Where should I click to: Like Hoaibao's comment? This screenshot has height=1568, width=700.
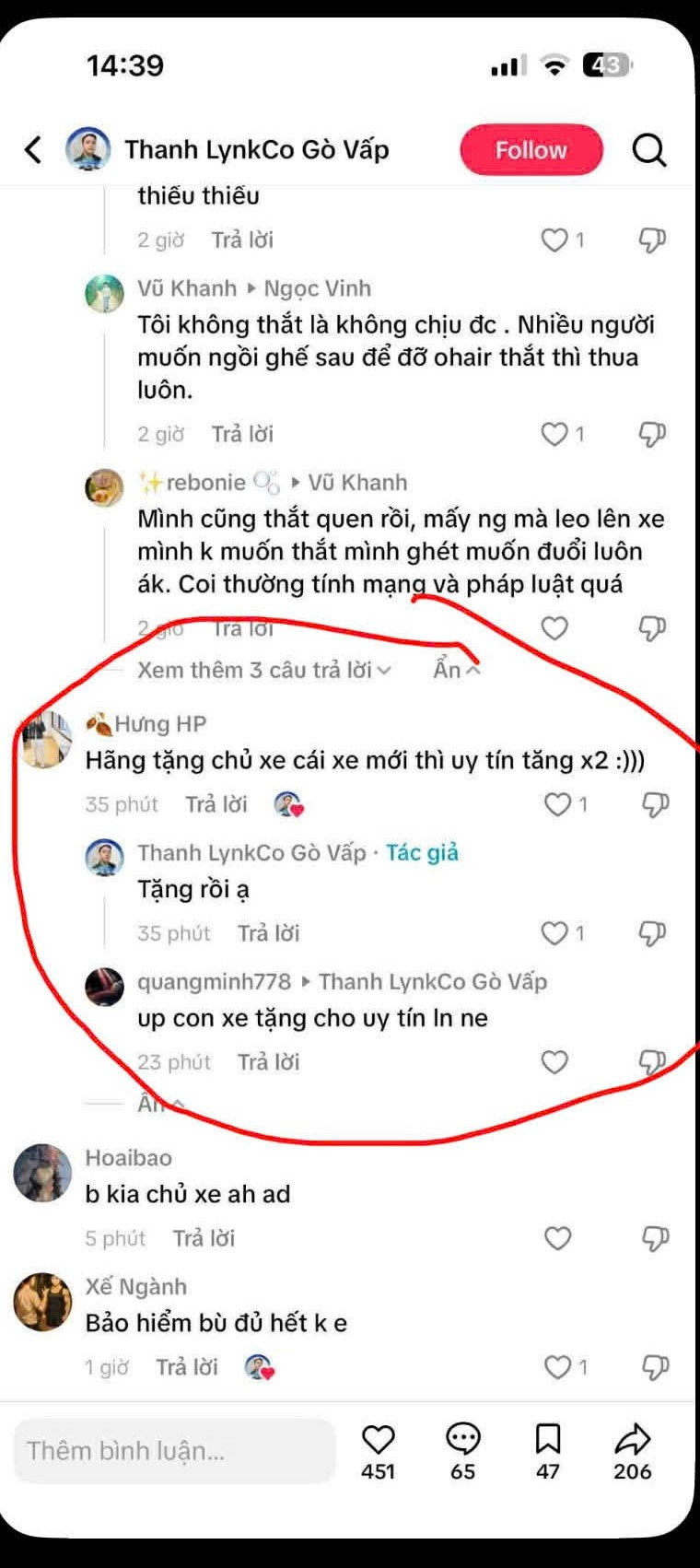[x=558, y=1238]
